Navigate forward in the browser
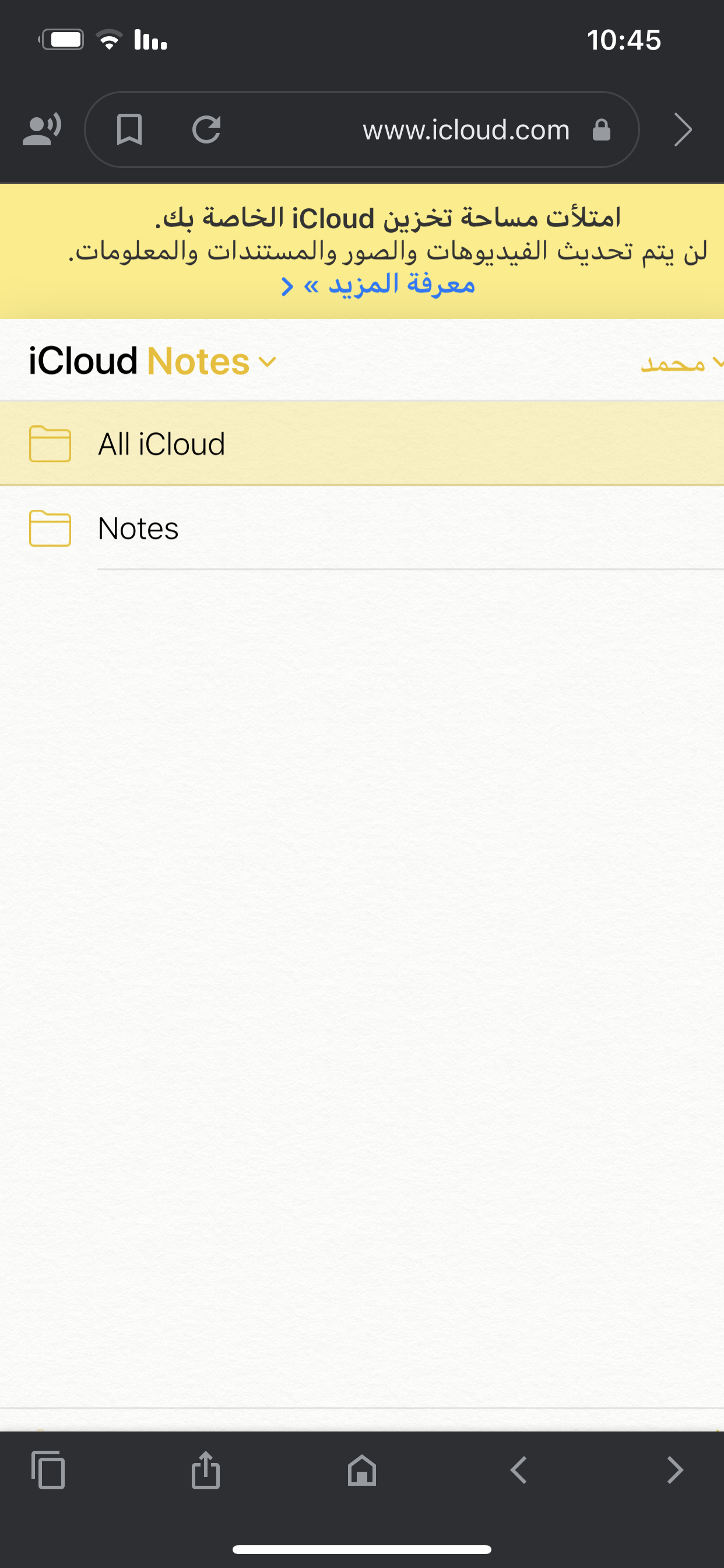 click(x=676, y=1470)
